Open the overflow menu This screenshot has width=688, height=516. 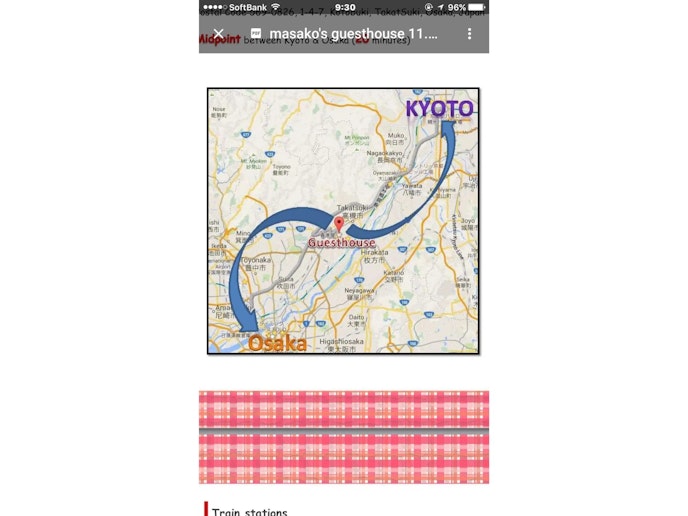(x=469, y=33)
